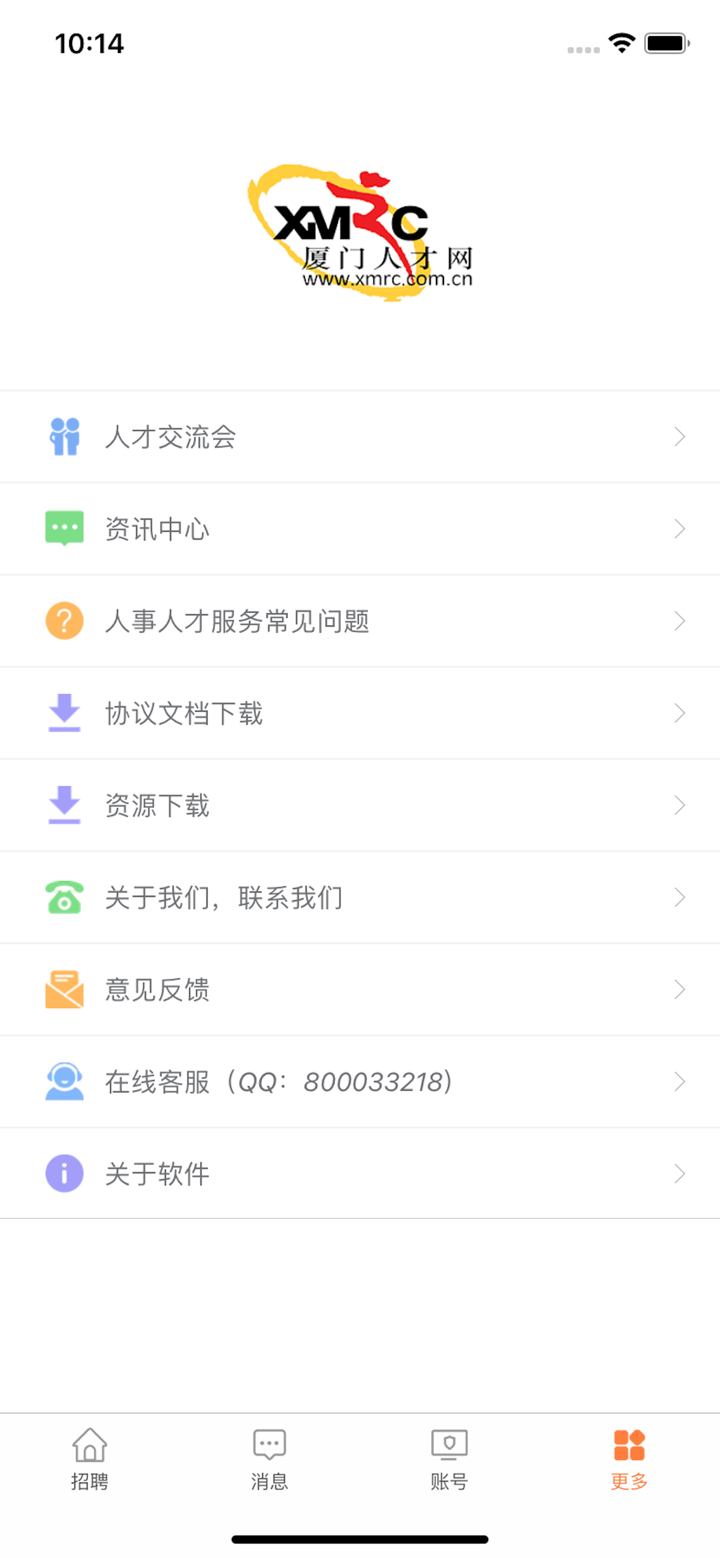Click the 招聘 home icon in bottom bar
Screen dimensions: 720x1558
[x=89, y=1443]
